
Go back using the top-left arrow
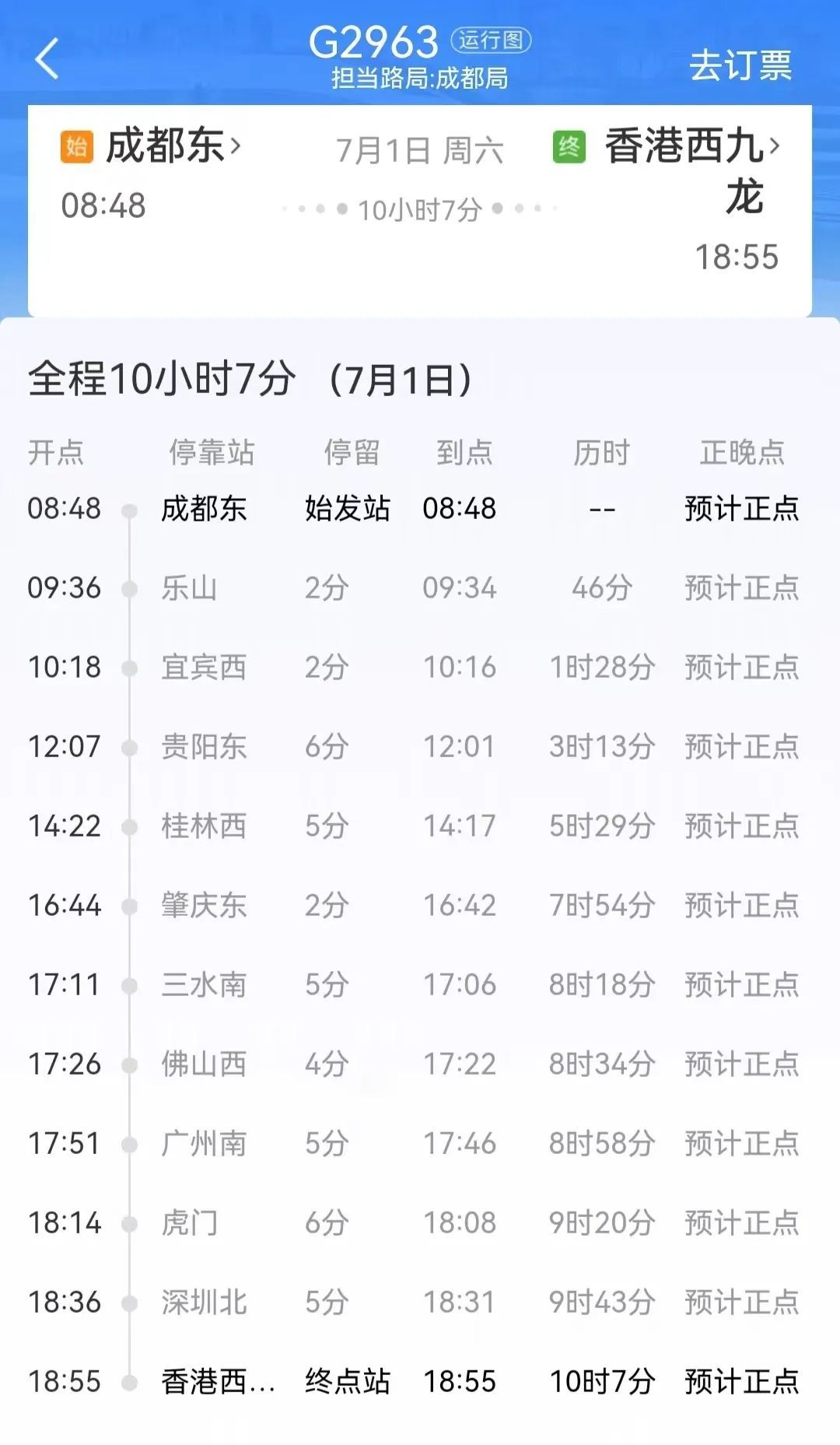coord(47,59)
